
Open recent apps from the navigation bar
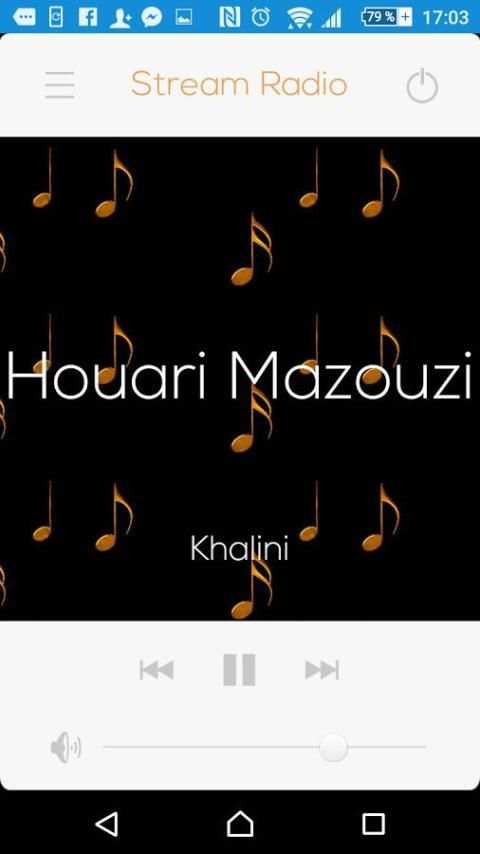(x=373, y=824)
